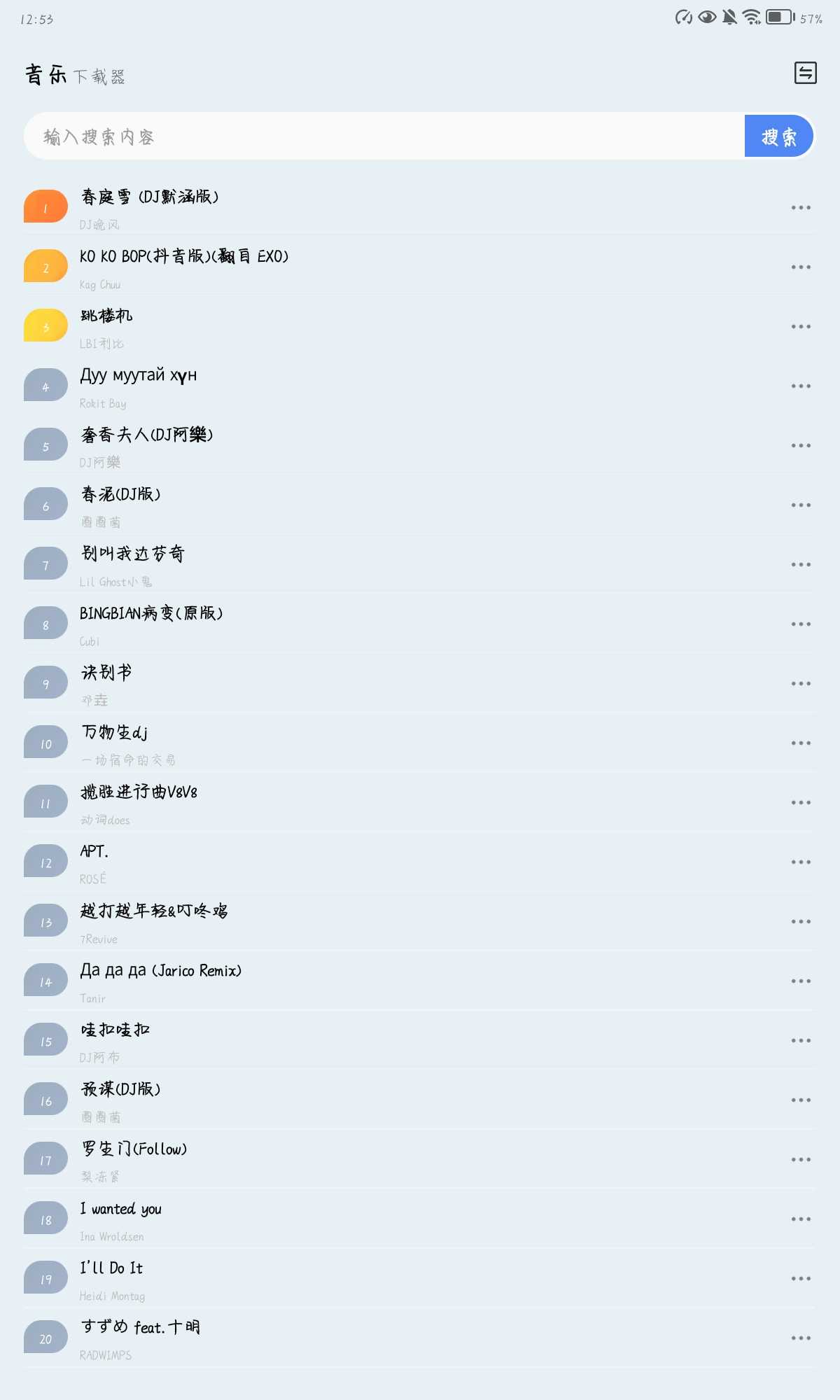
Task: Open more options for BINGBIAN病变(原版)
Action: click(x=801, y=624)
